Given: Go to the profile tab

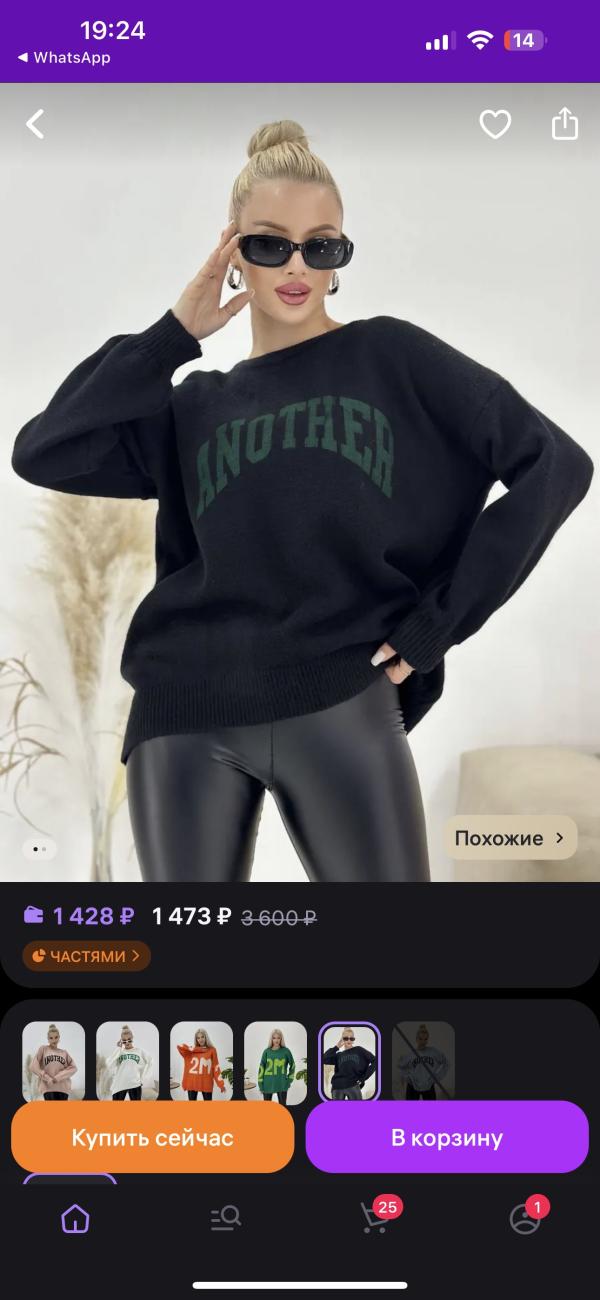Looking at the screenshot, I should 525,1218.
